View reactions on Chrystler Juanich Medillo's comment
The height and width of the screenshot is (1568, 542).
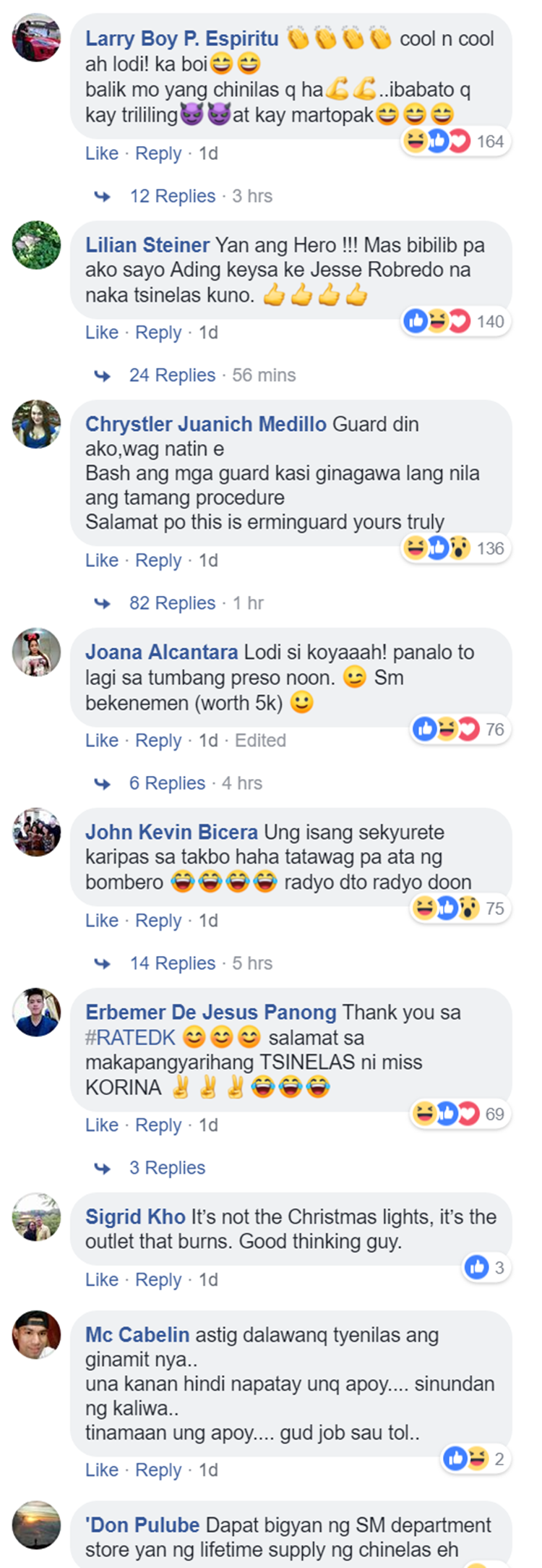click(x=455, y=548)
